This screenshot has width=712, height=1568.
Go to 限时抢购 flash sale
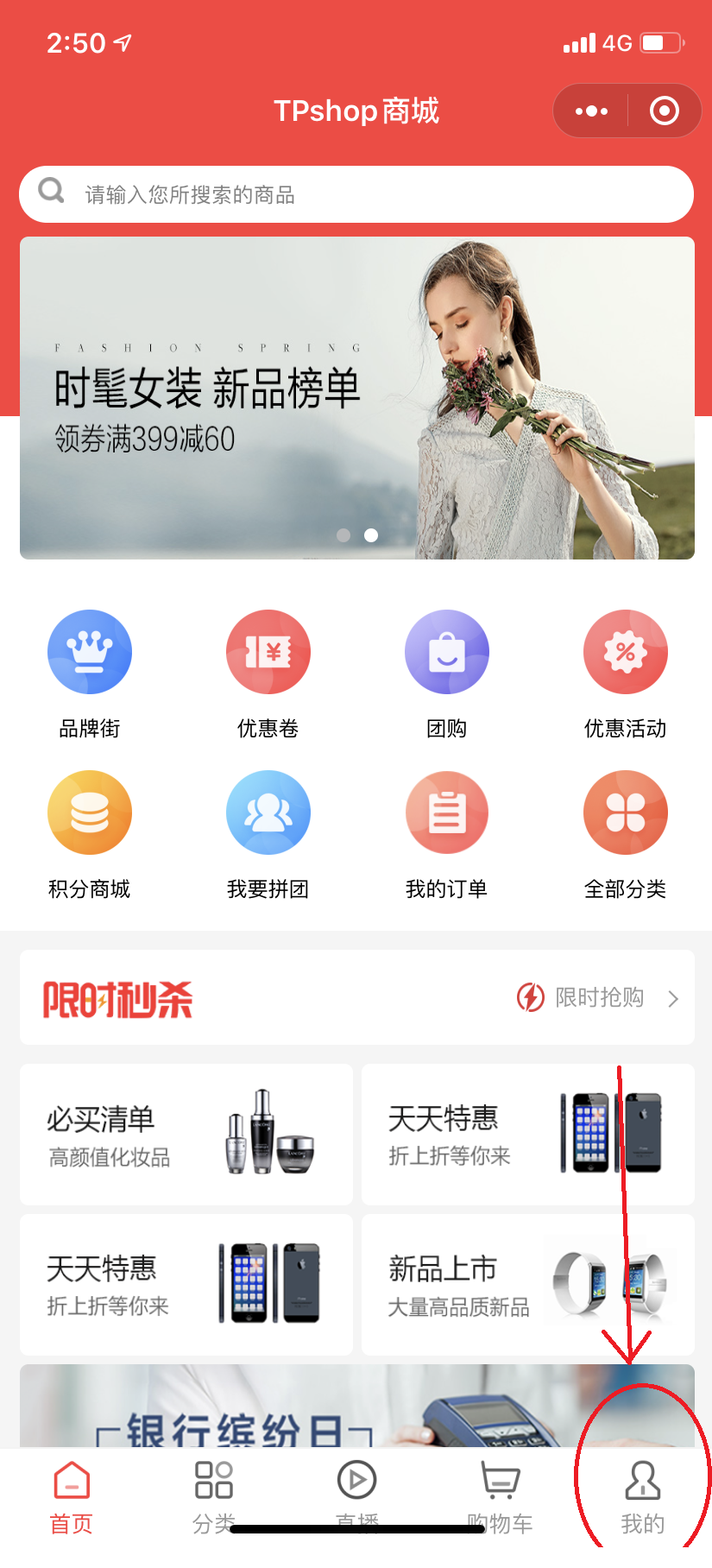[x=599, y=998]
